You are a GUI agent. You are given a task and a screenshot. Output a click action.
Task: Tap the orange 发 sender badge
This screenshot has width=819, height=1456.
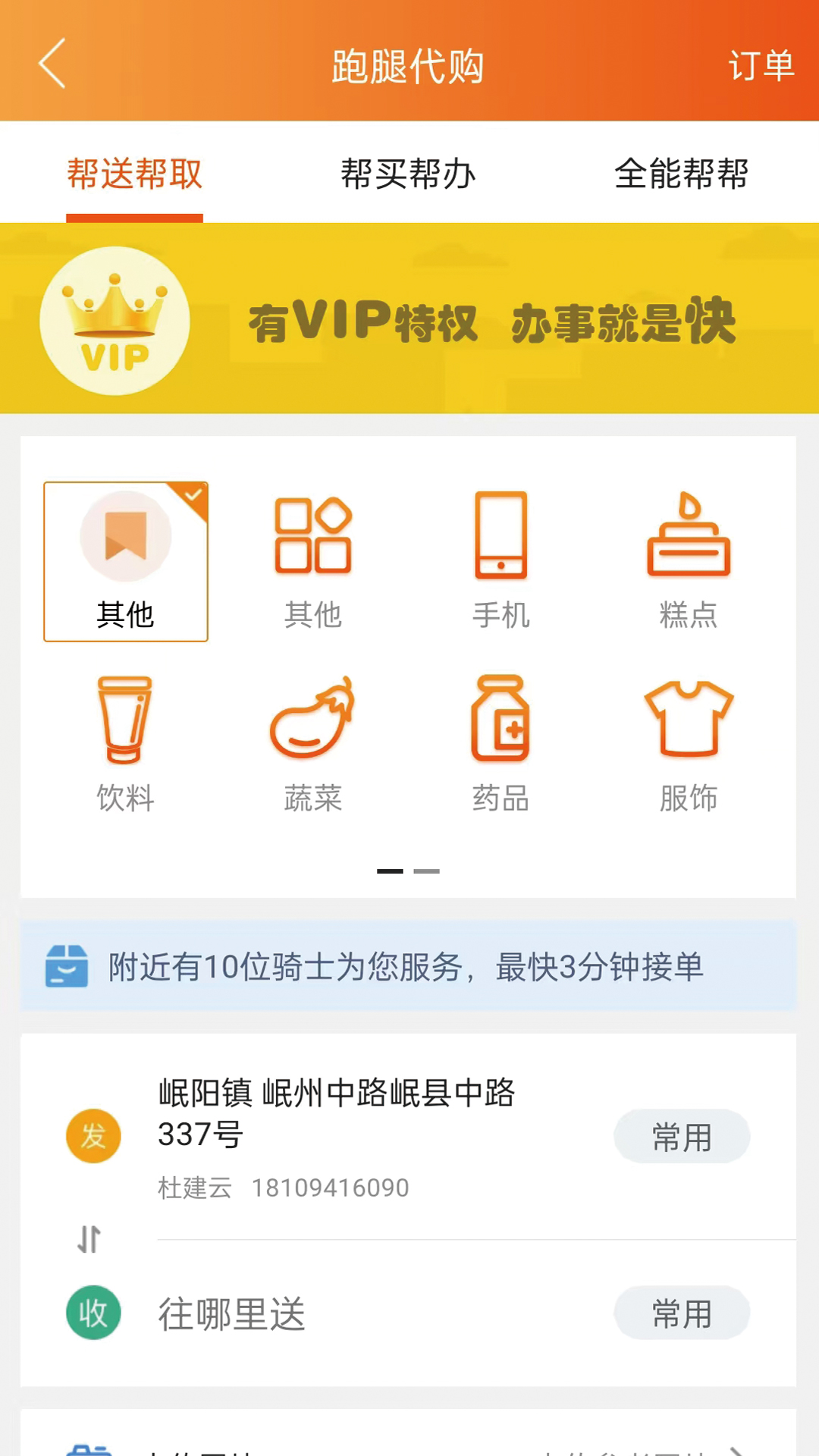pos(93,1135)
